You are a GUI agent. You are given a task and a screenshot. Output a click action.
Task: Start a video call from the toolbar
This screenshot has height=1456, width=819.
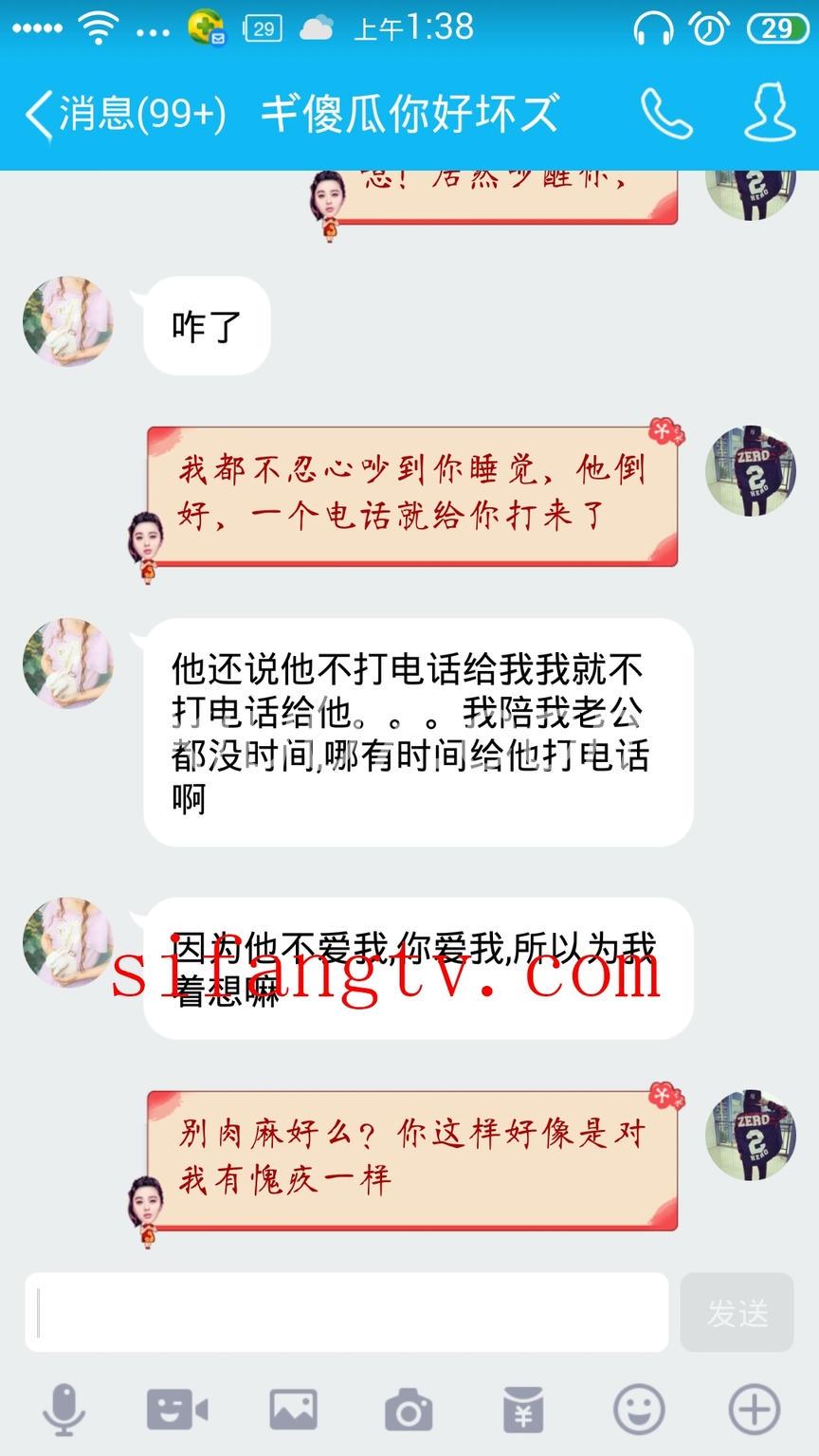pyautogui.click(x=177, y=1410)
